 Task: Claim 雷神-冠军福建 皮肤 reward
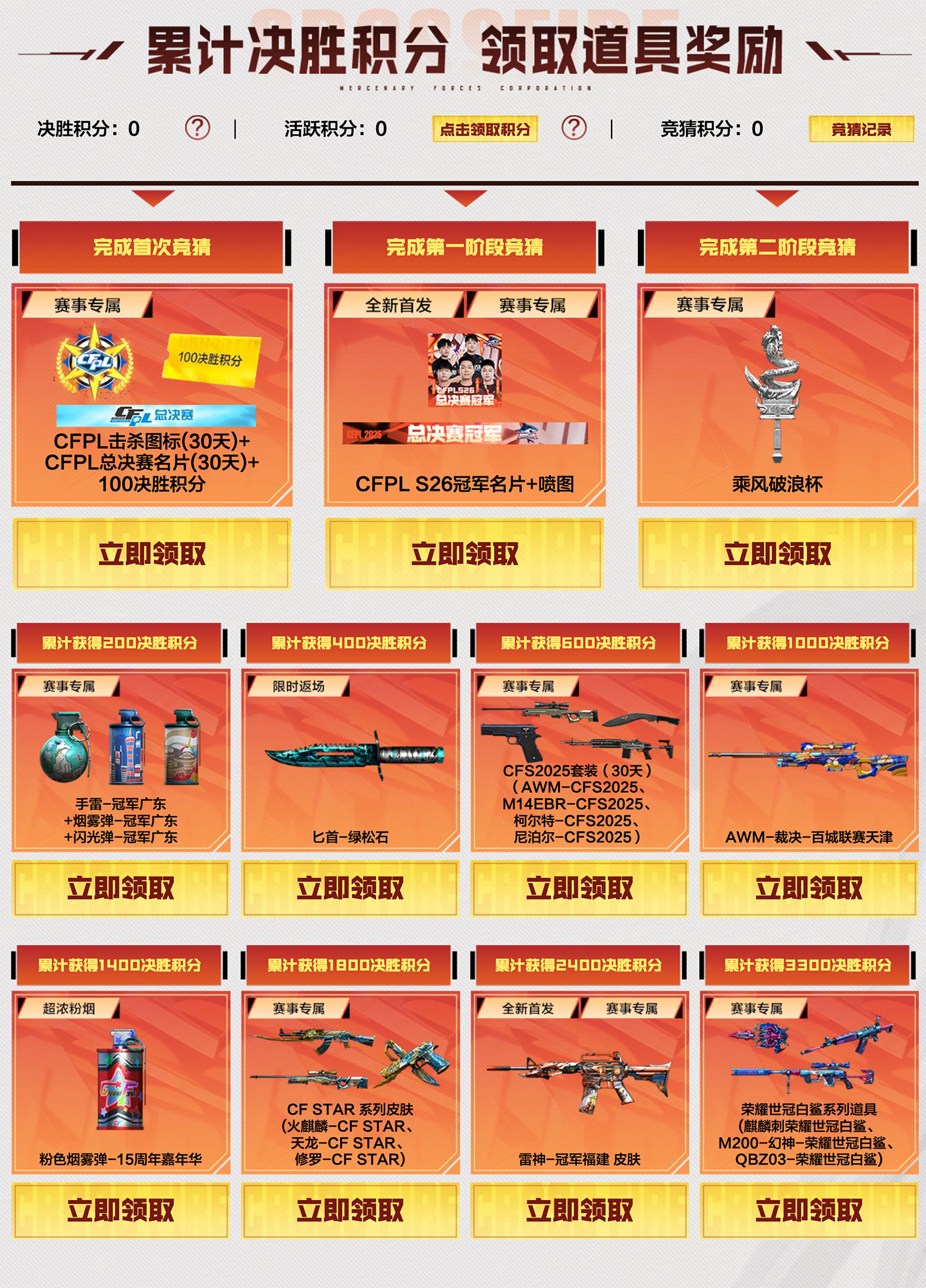point(579,1211)
